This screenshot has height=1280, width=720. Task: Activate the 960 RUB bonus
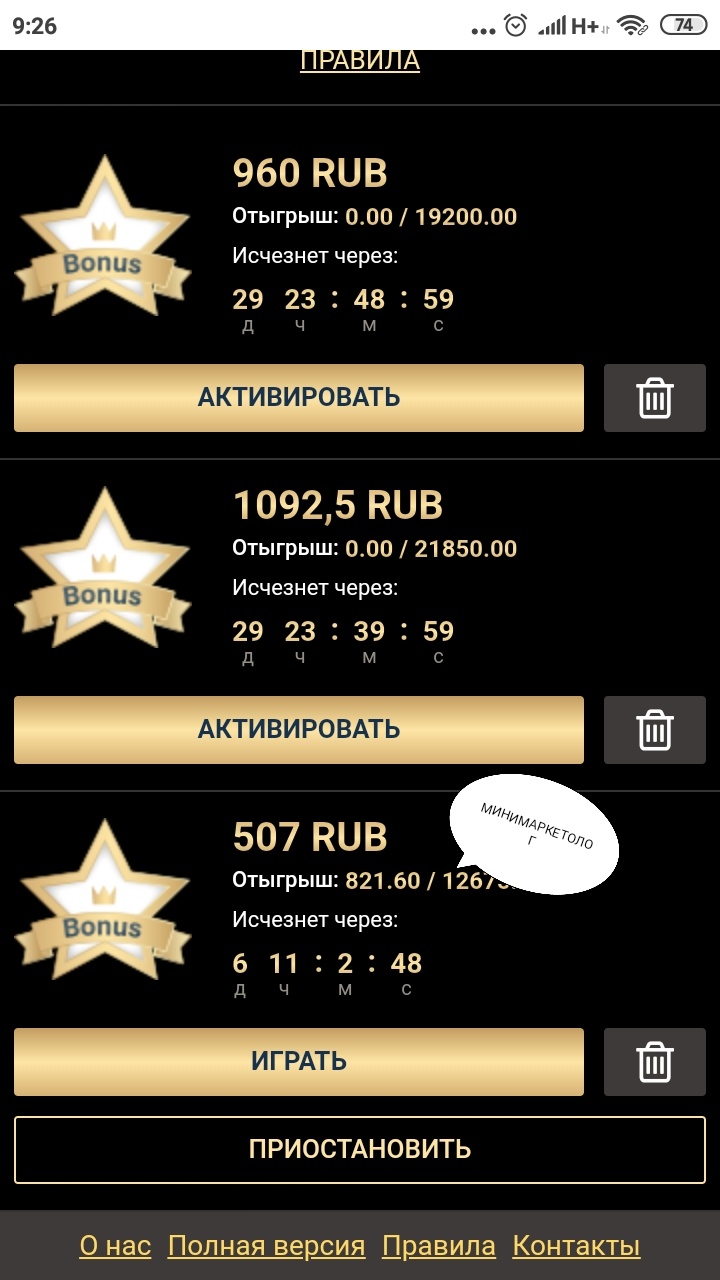[x=299, y=398]
